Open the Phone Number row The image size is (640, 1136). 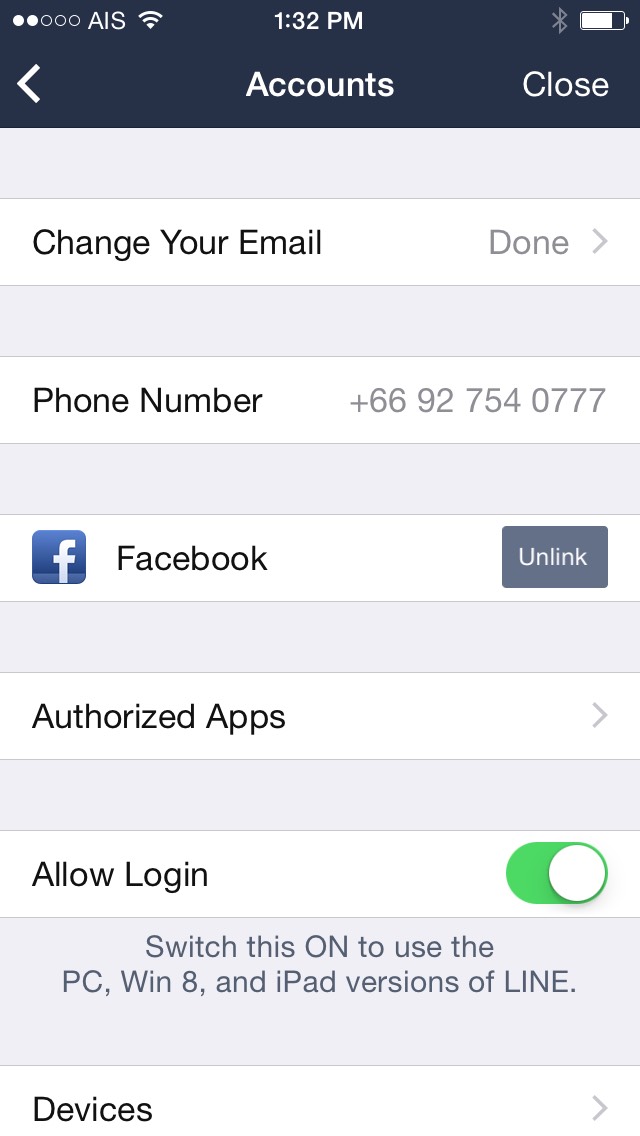click(x=320, y=400)
